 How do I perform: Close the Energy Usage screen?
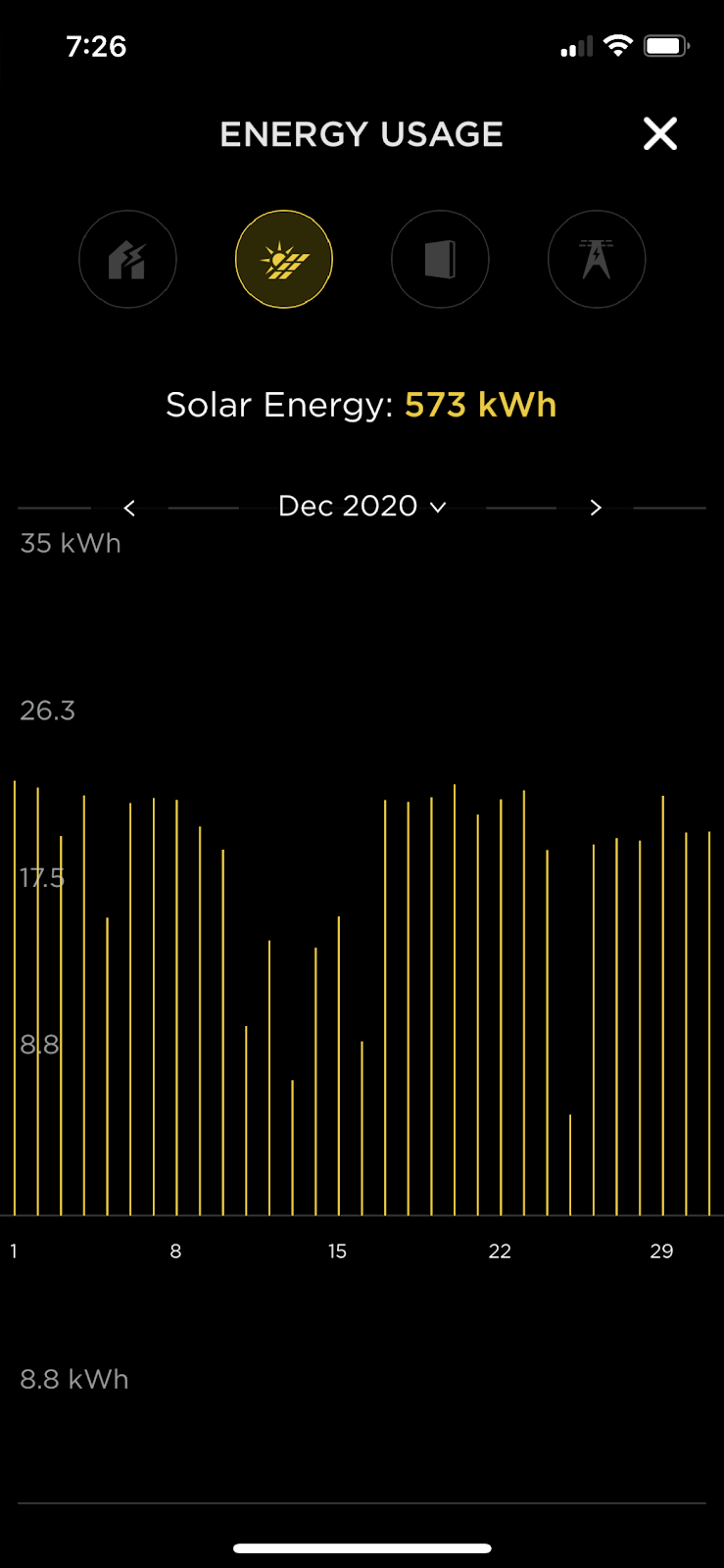pos(660,133)
